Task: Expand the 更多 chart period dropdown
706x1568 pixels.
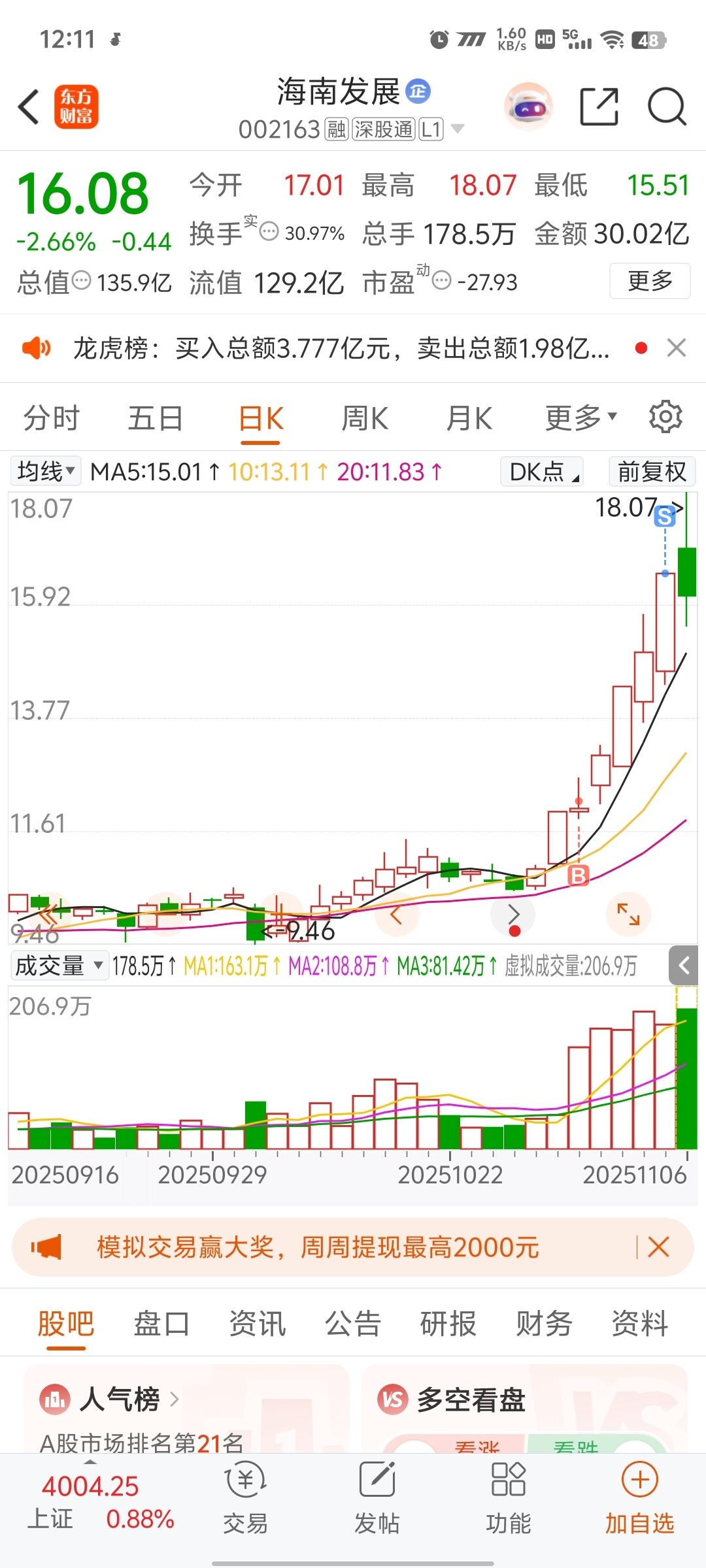Action: [x=580, y=418]
